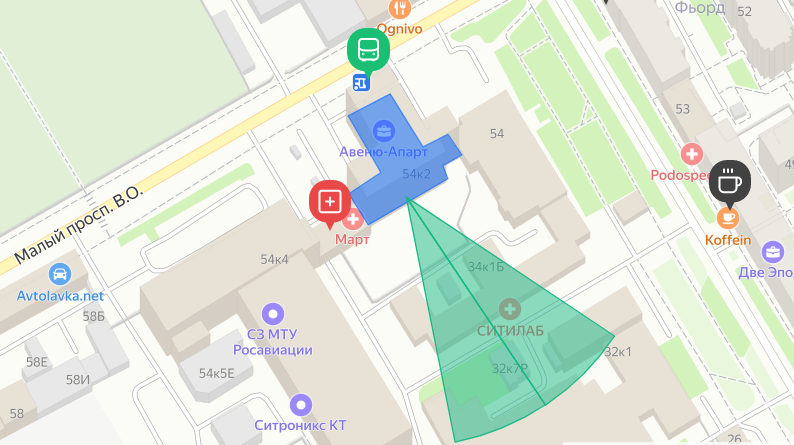The height and width of the screenshot is (445, 794).
Task: Open the Ognivo restaurant marker
Action: tap(401, 9)
